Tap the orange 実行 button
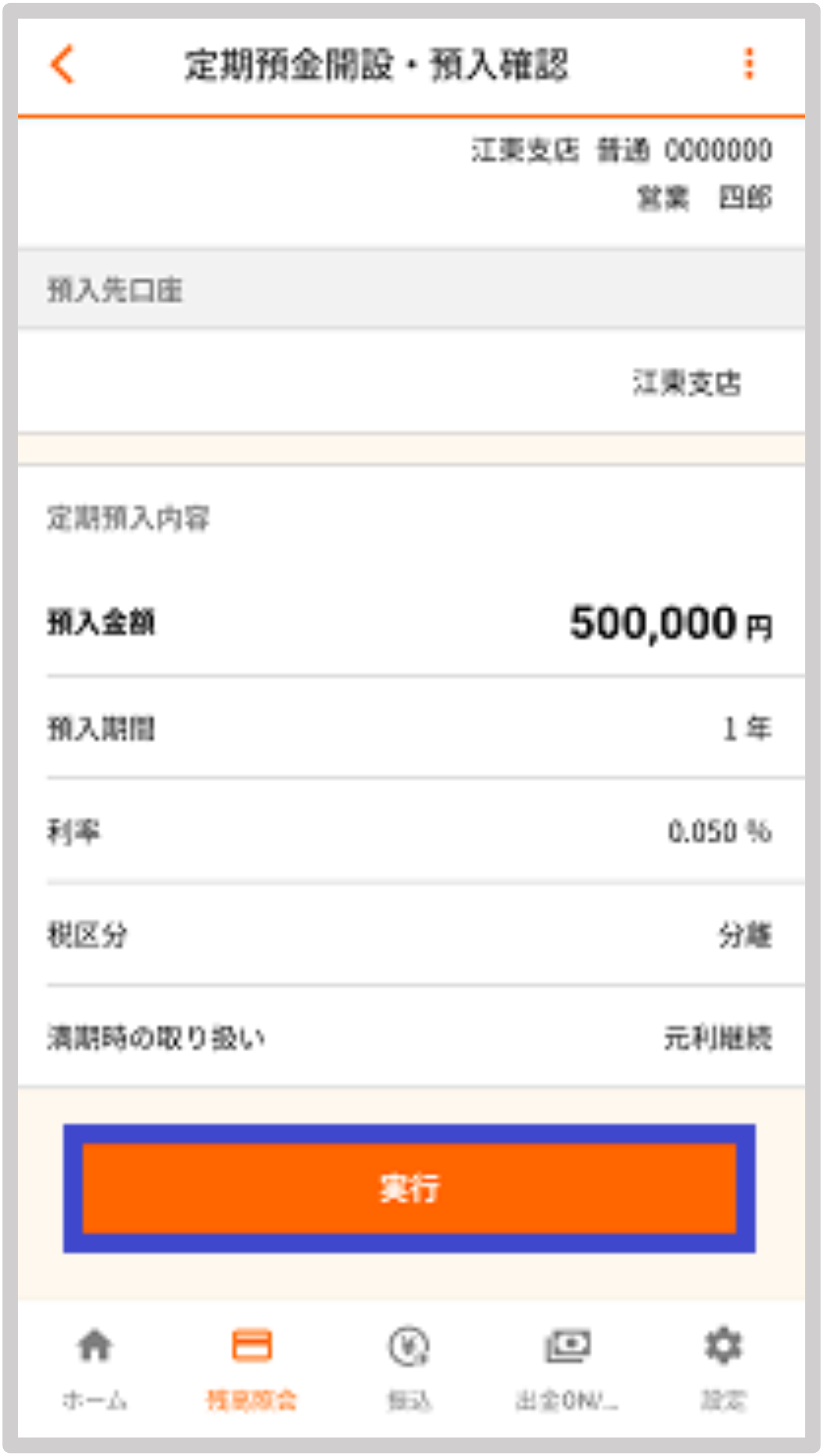The image size is (823, 1456). click(x=410, y=1188)
